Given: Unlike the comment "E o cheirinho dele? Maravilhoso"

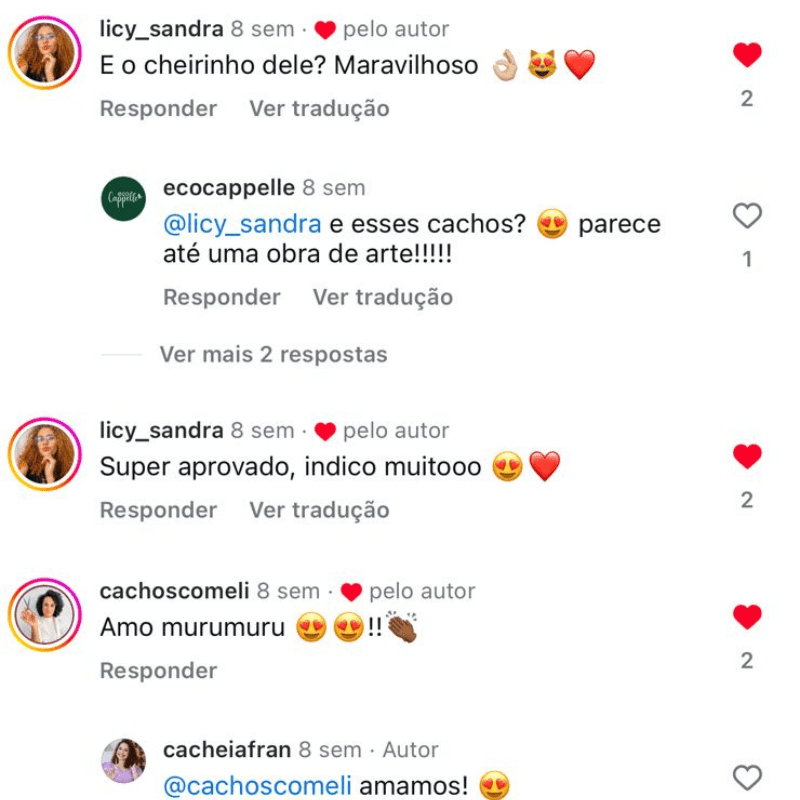Looking at the screenshot, I should 747,55.
